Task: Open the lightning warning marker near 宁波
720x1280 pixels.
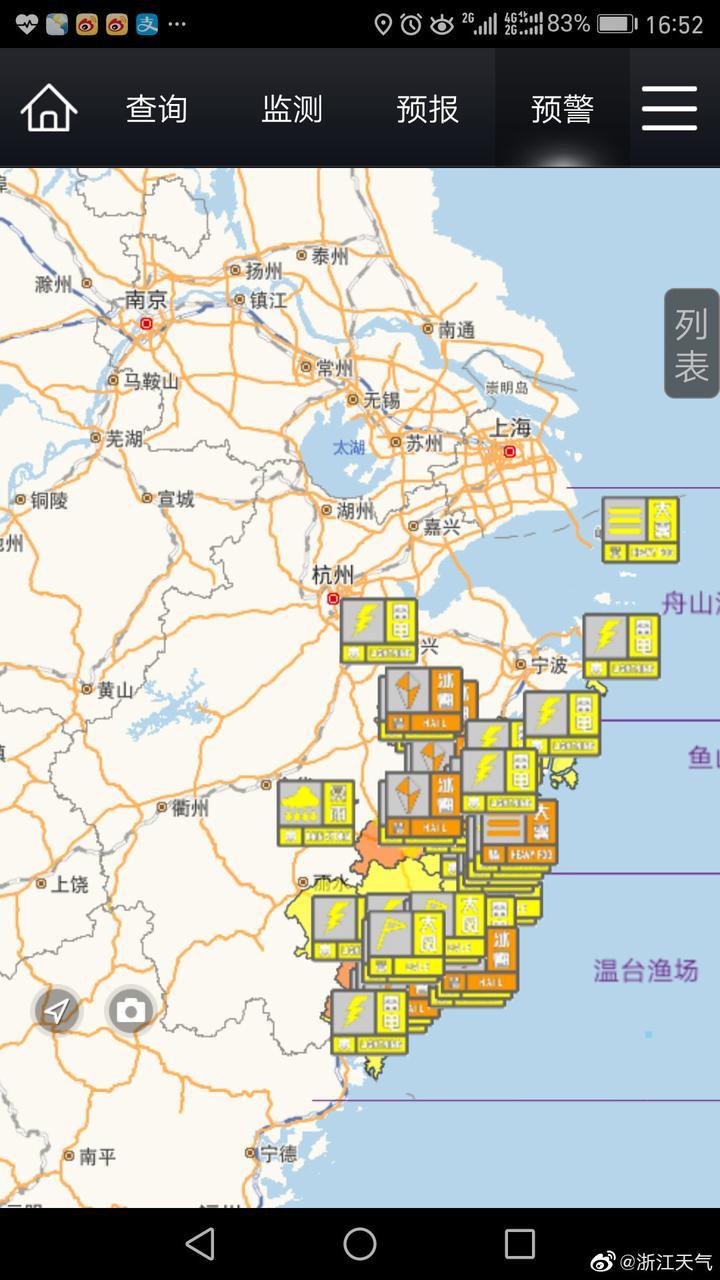Action: click(x=621, y=646)
